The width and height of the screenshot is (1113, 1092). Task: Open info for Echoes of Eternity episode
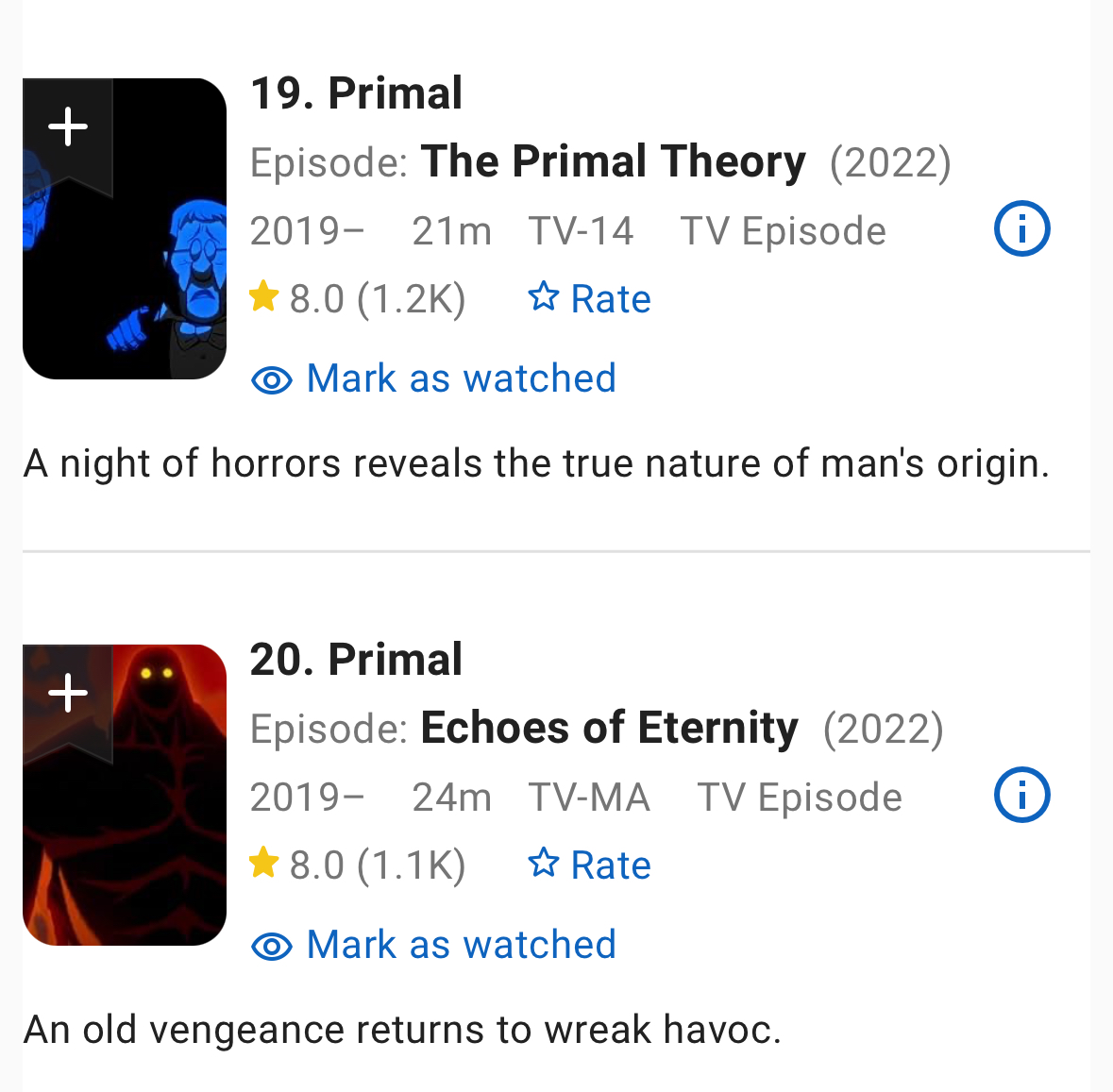[1021, 796]
